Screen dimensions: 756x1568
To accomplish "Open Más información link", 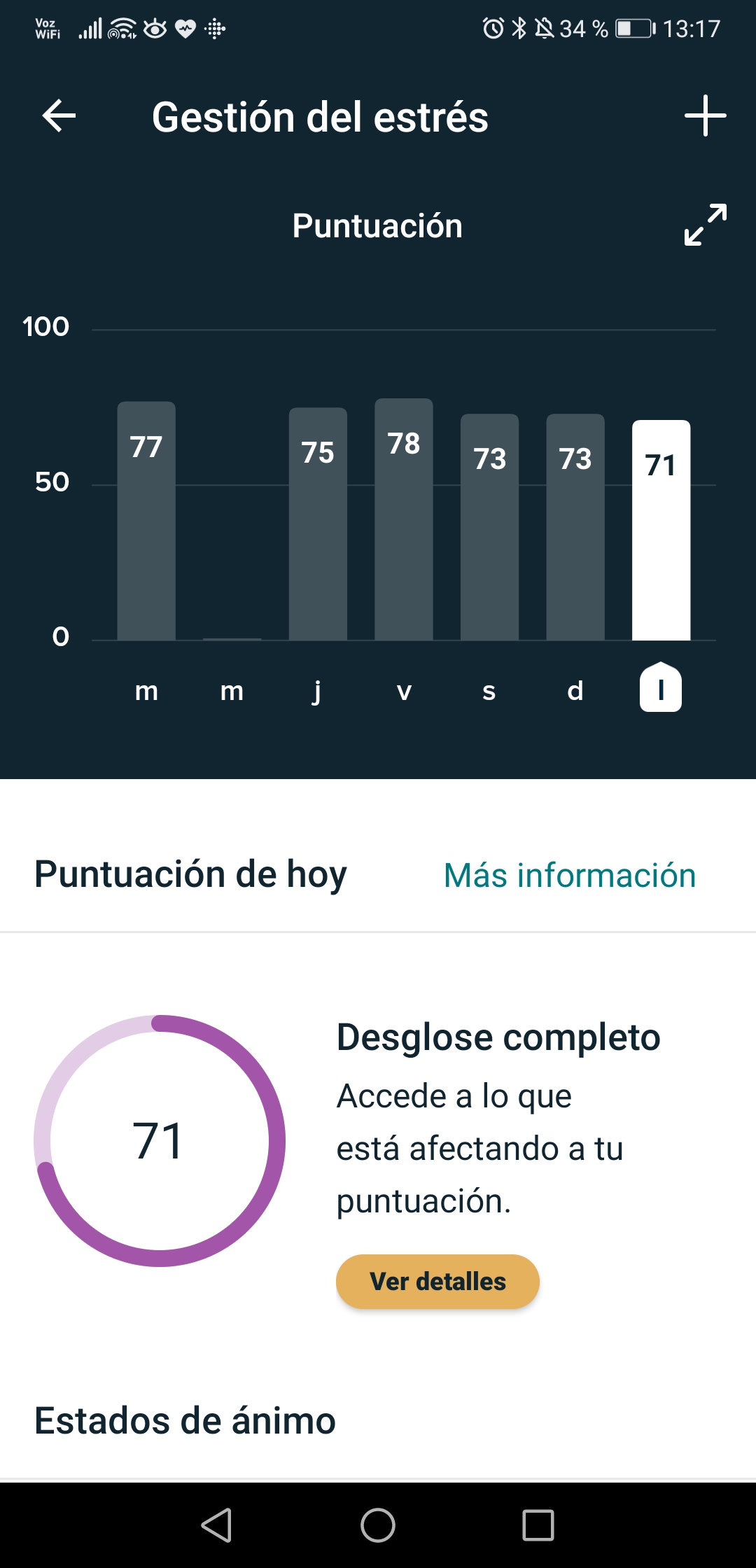I will [570, 875].
